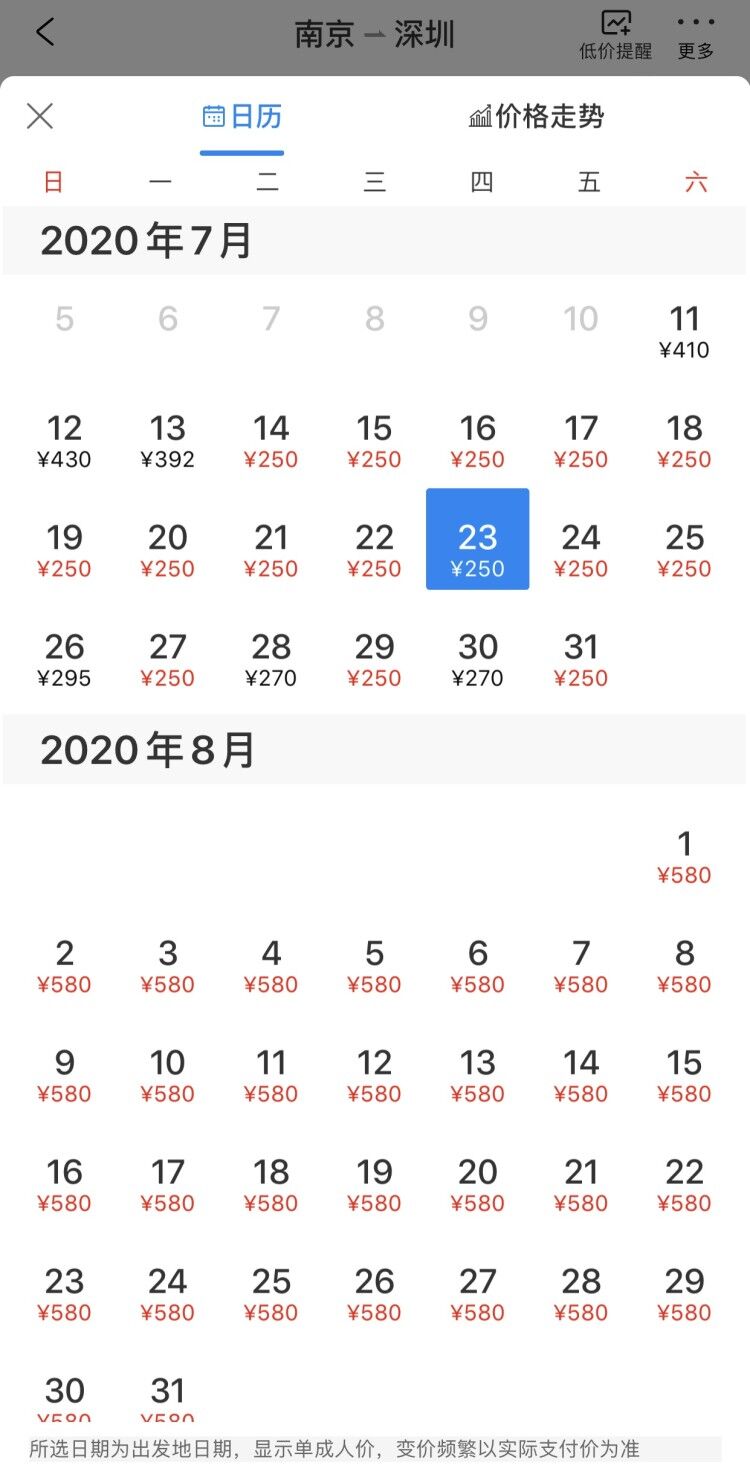
Task: Go back from 南京 to 深圳 flights
Action: pyautogui.click(x=45, y=33)
